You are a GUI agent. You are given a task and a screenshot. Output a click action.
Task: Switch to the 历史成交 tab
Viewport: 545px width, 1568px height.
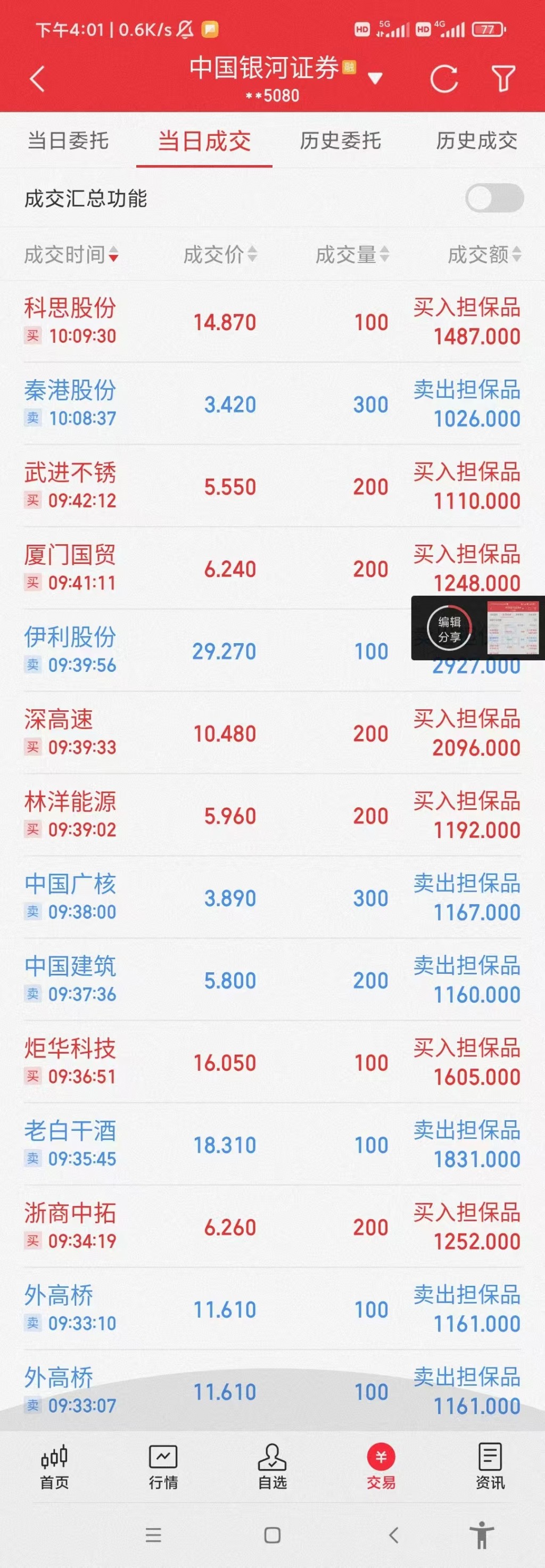pyautogui.click(x=476, y=141)
